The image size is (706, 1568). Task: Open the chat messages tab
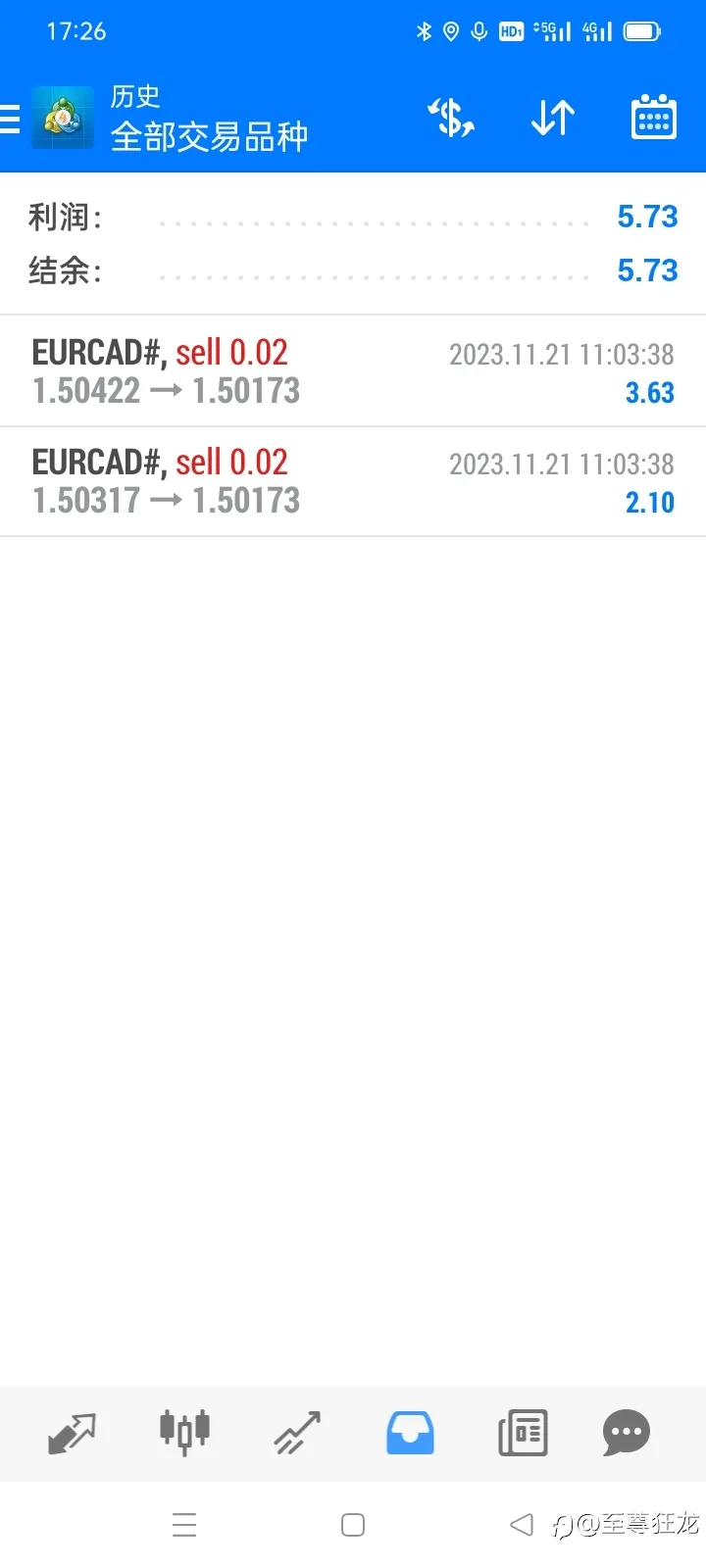(x=627, y=1433)
